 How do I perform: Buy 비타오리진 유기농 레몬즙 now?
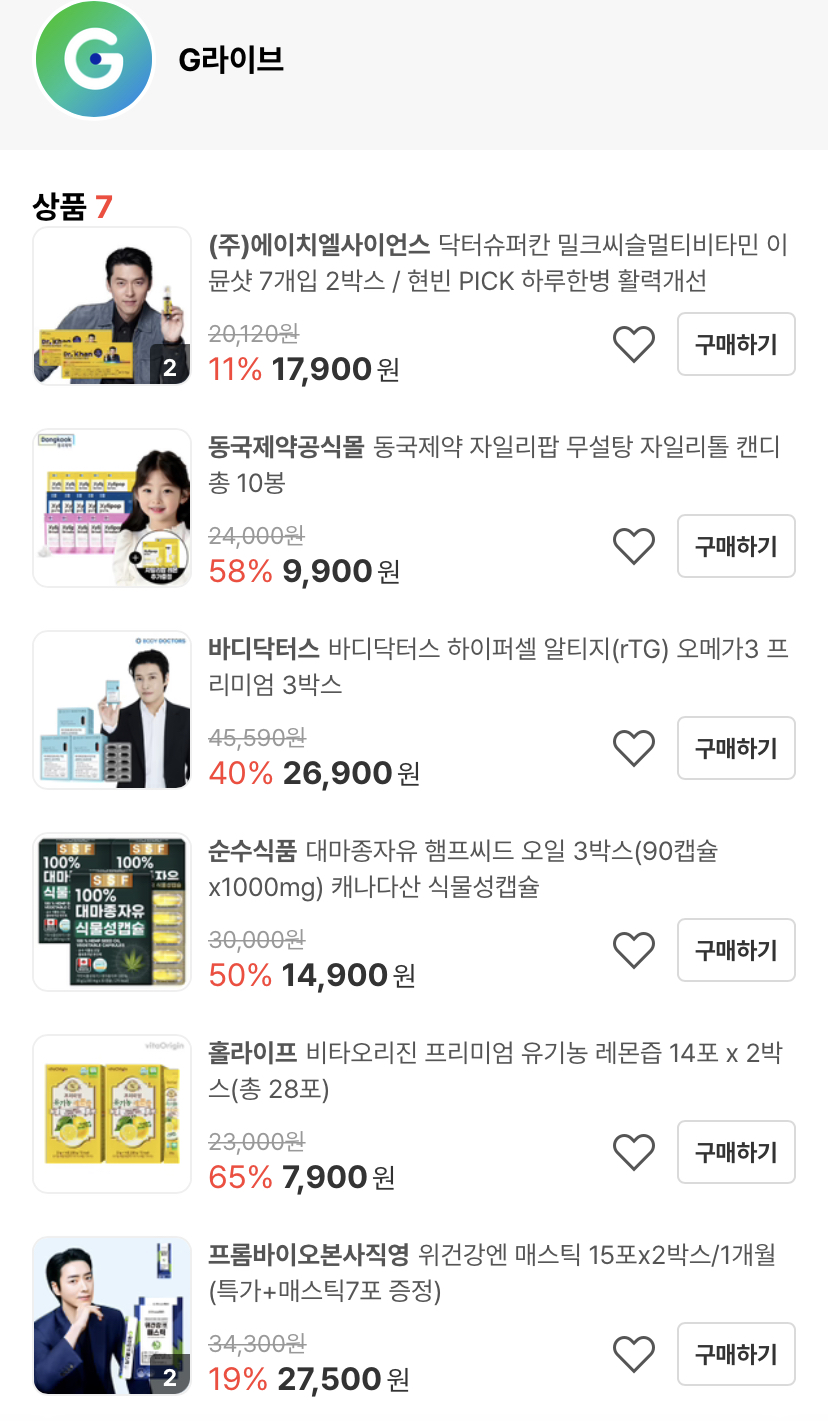[736, 1152]
